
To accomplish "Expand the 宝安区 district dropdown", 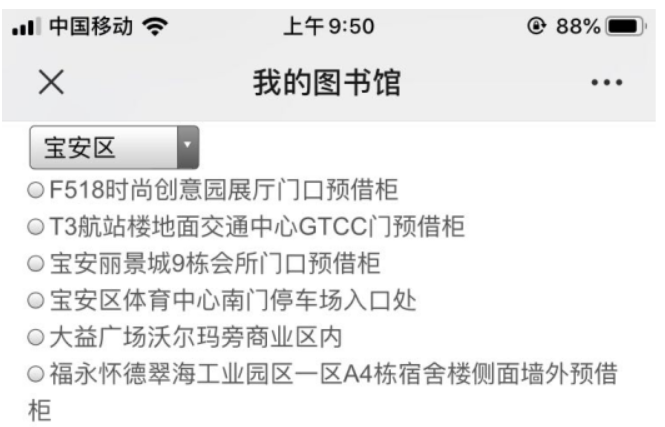I will 115,148.
